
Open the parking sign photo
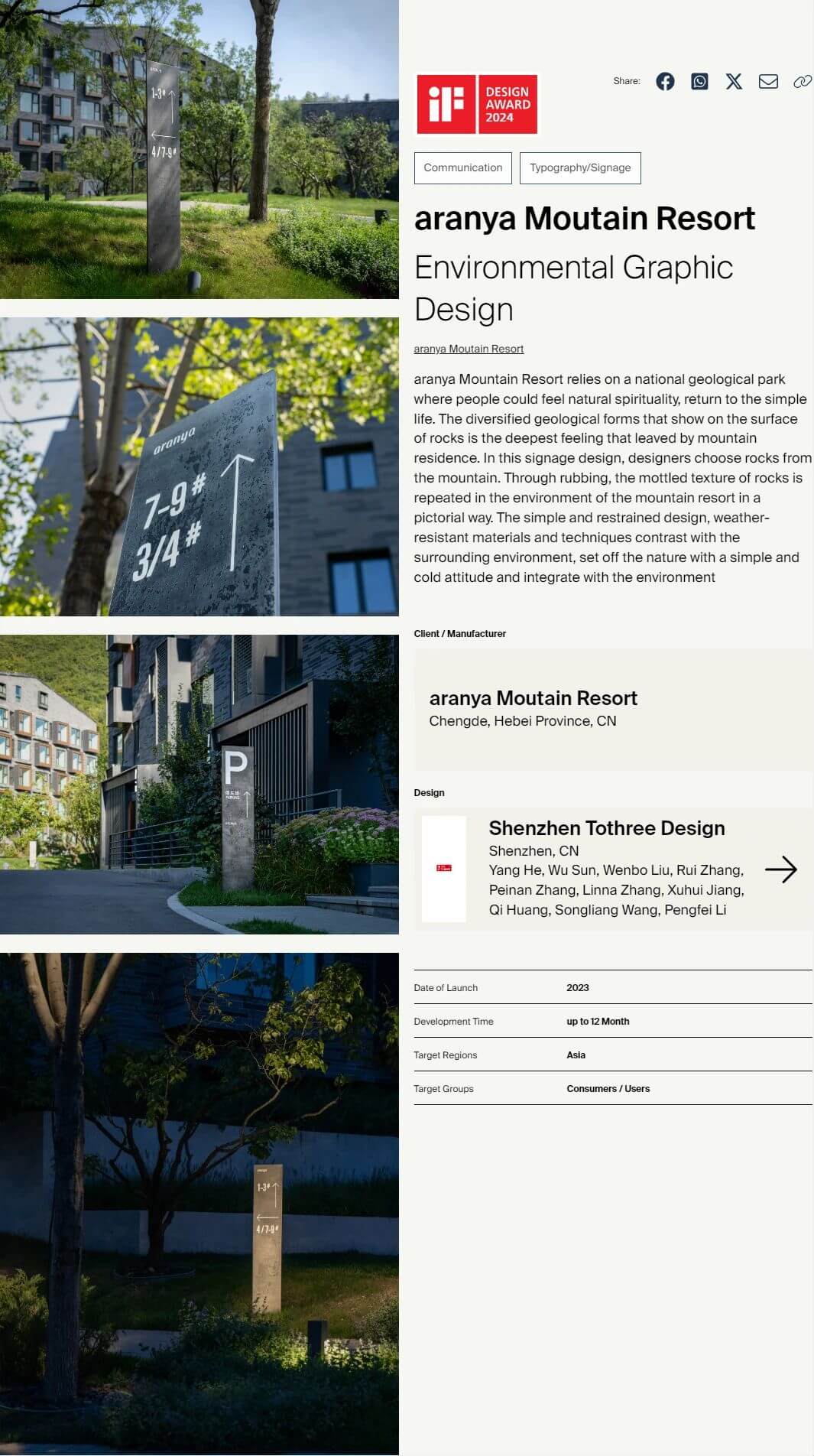[199, 784]
